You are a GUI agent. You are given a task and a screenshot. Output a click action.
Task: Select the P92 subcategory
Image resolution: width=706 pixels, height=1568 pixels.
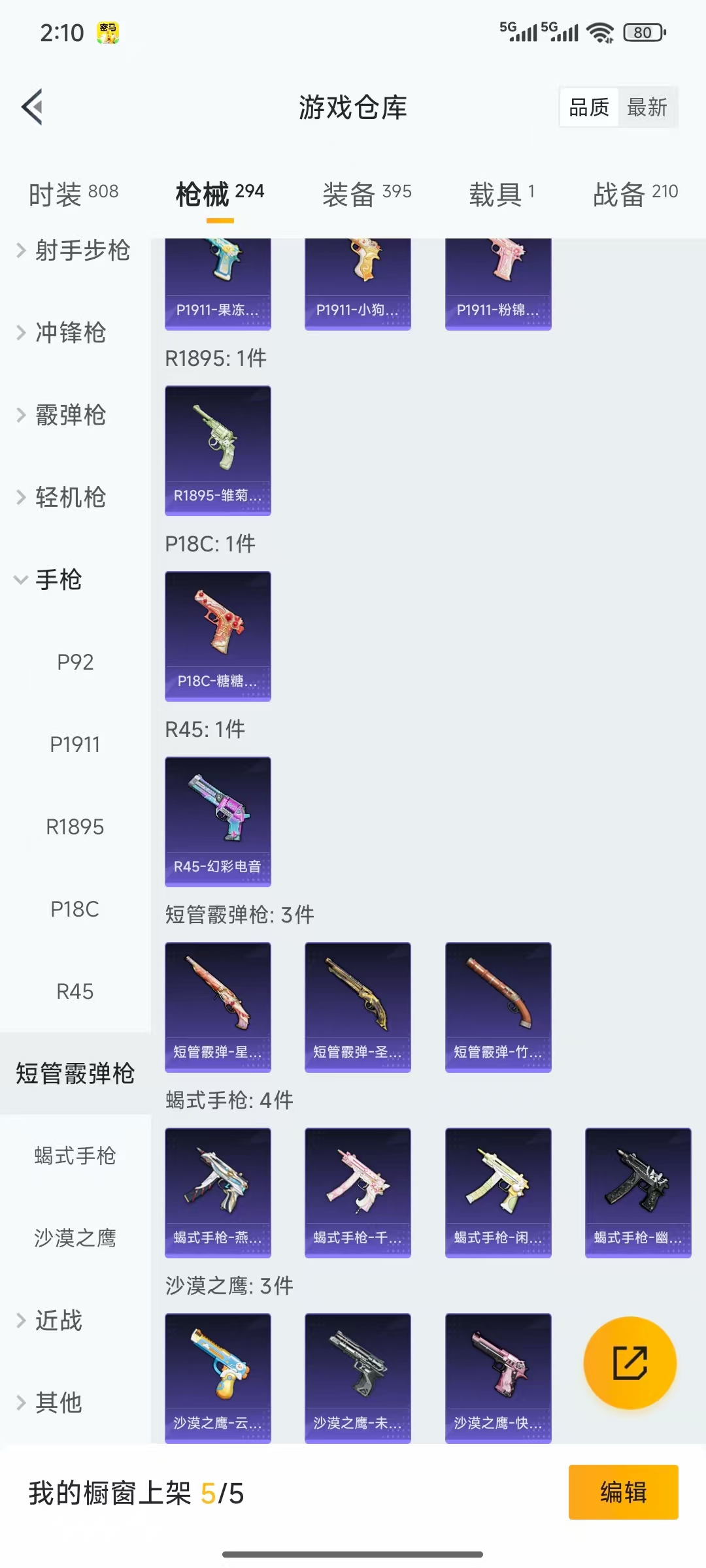pyautogui.click(x=75, y=662)
